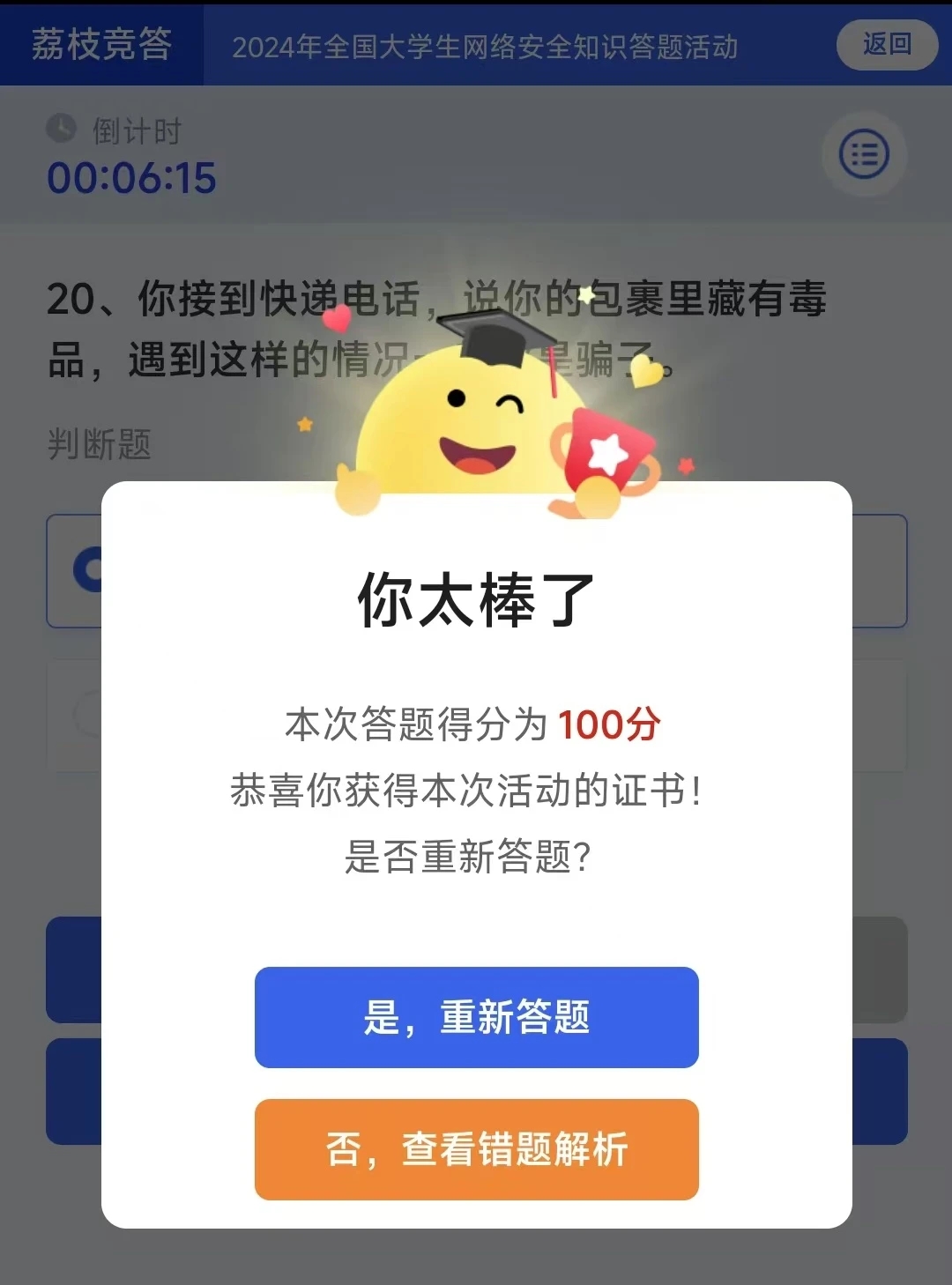952x1285 pixels.
Task: Select 否，查看错题解析 to review answers
Action: click(x=476, y=1149)
